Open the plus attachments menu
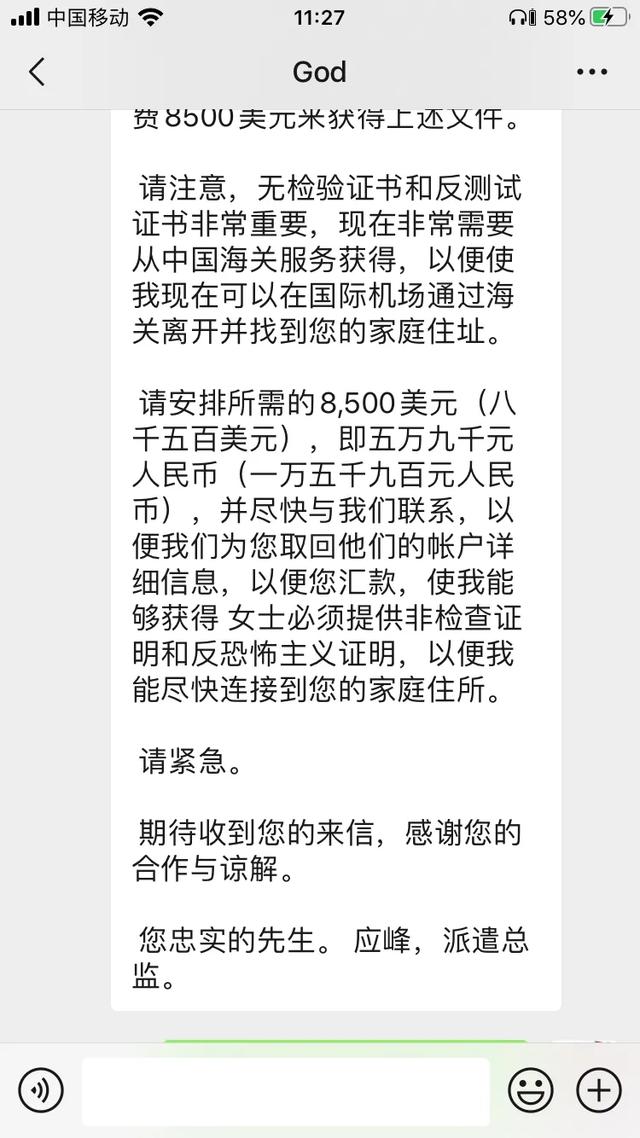640x1138 pixels. coord(599,1090)
